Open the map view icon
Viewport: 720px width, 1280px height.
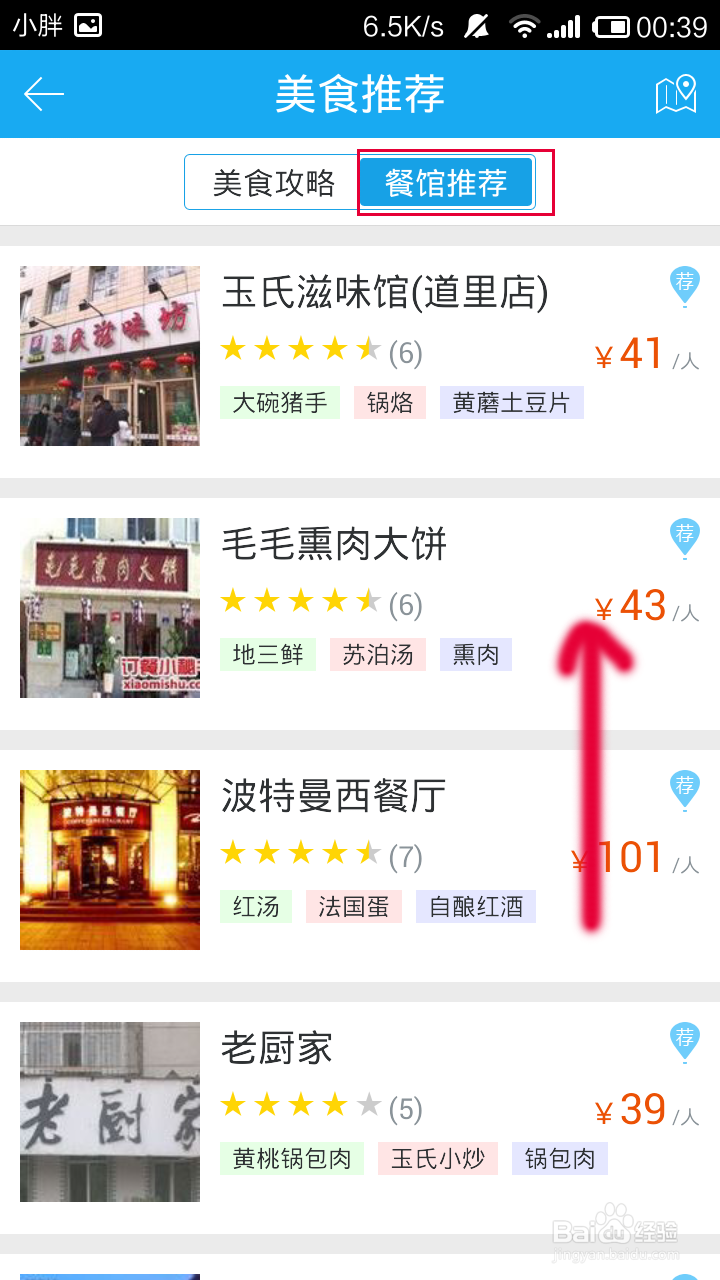tap(675, 95)
